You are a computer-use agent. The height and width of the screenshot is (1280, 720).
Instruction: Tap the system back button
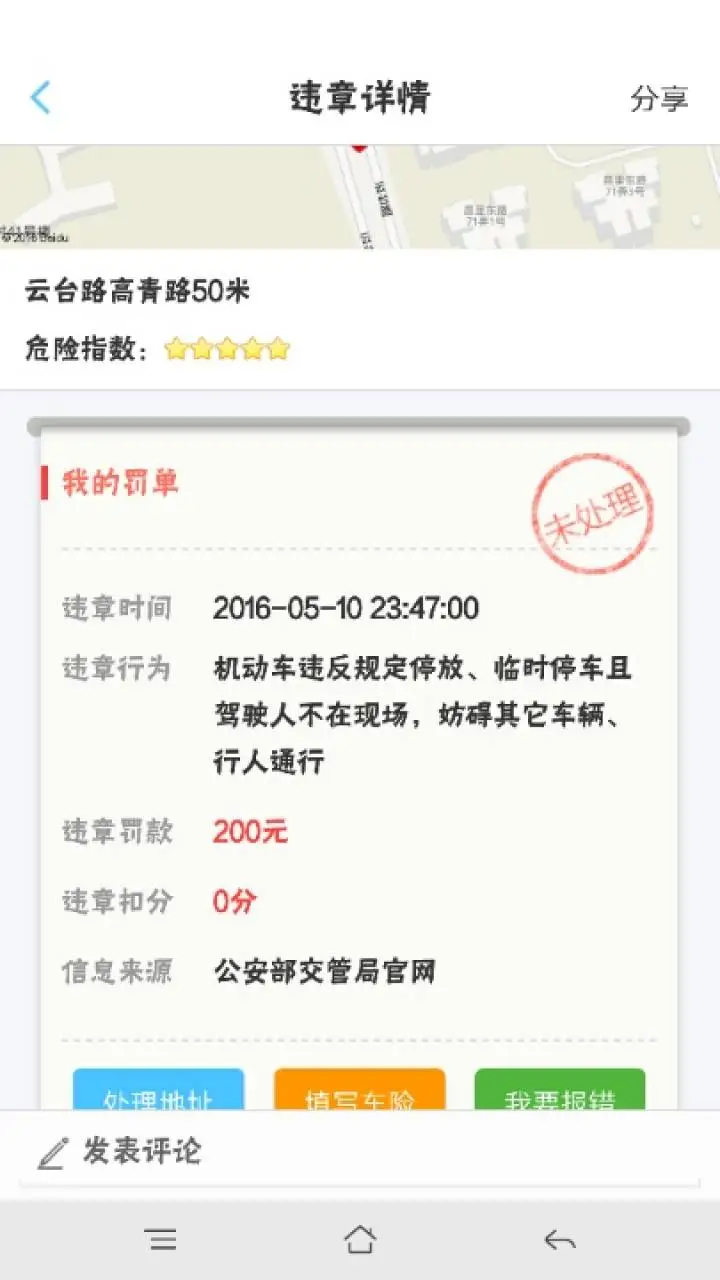click(x=560, y=1240)
